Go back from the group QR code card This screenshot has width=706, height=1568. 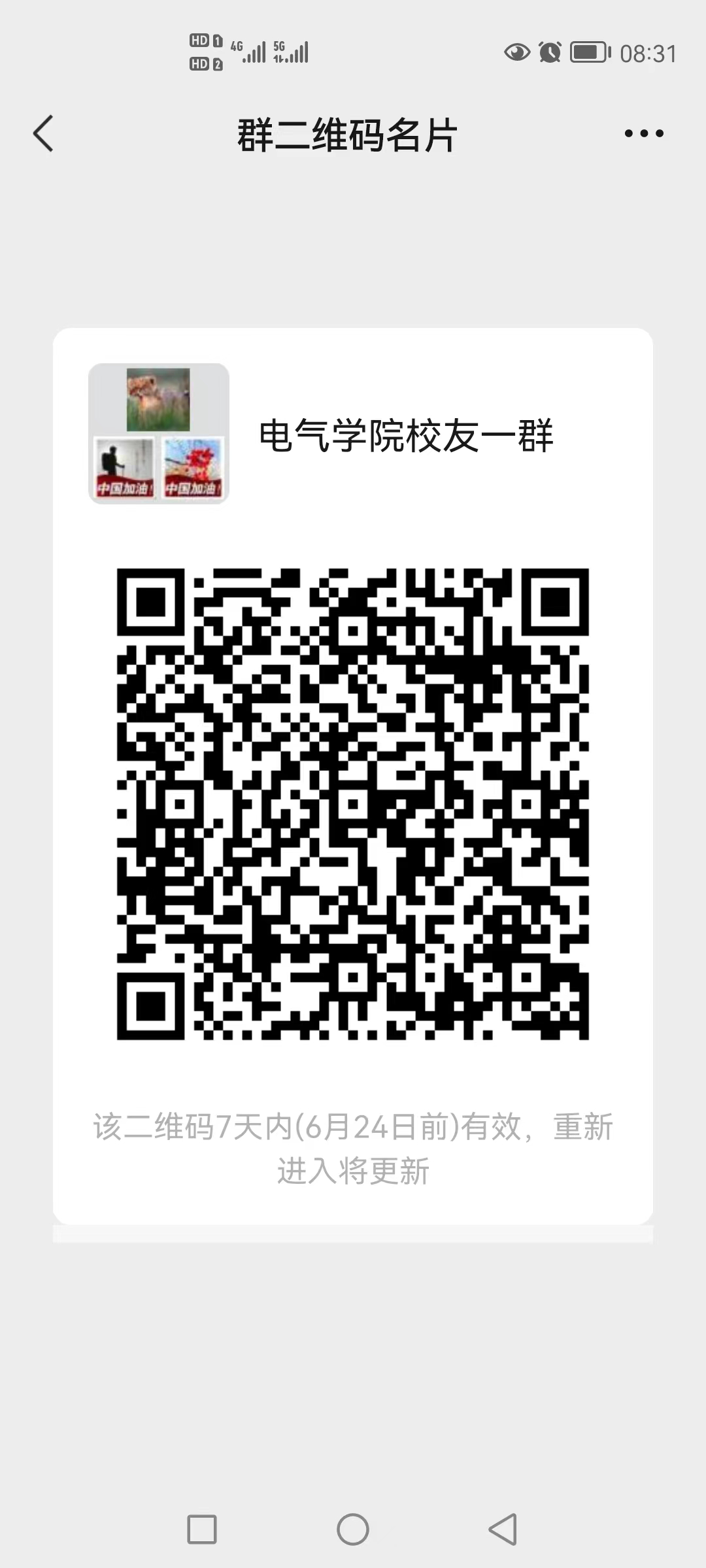[43, 134]
